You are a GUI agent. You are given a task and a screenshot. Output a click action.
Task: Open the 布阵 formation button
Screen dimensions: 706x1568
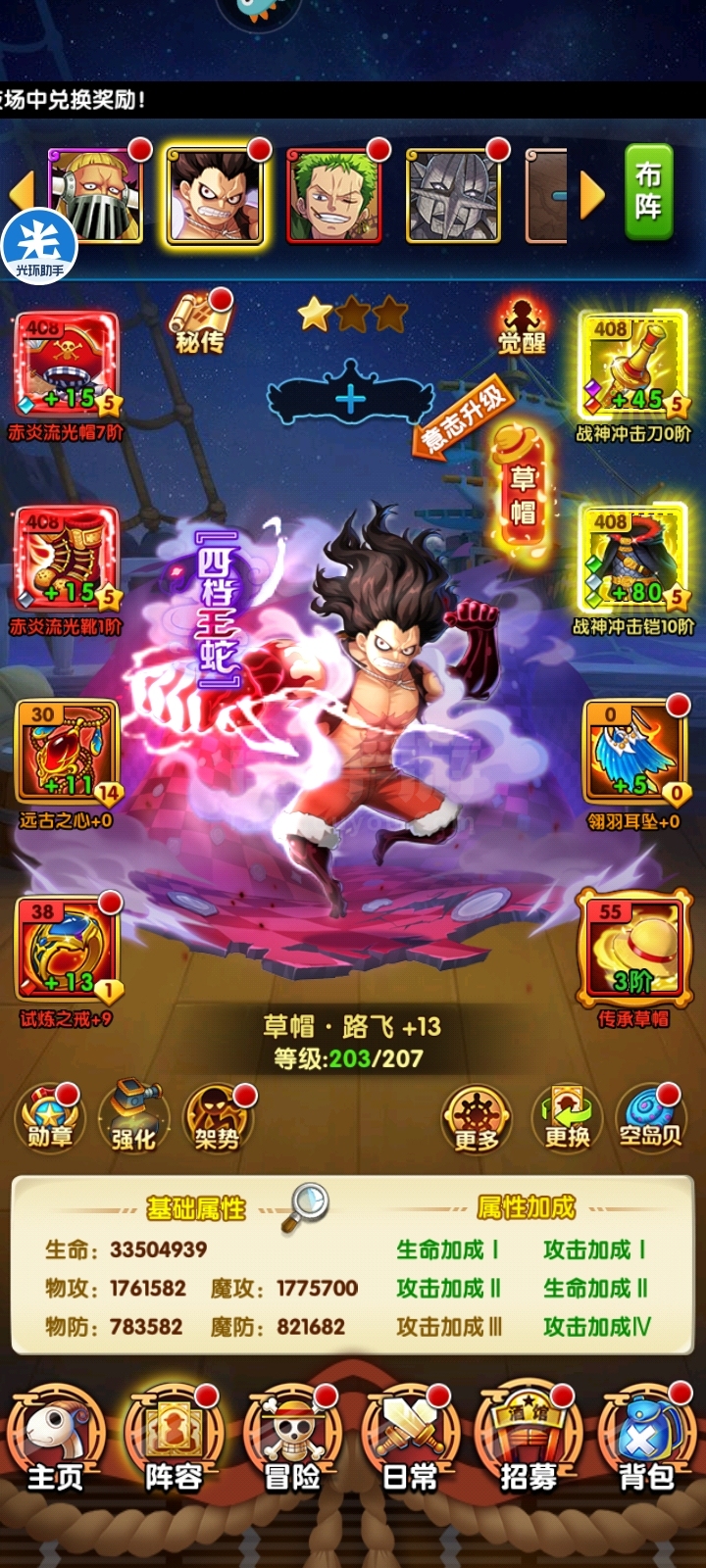click(x=649, y=191)
